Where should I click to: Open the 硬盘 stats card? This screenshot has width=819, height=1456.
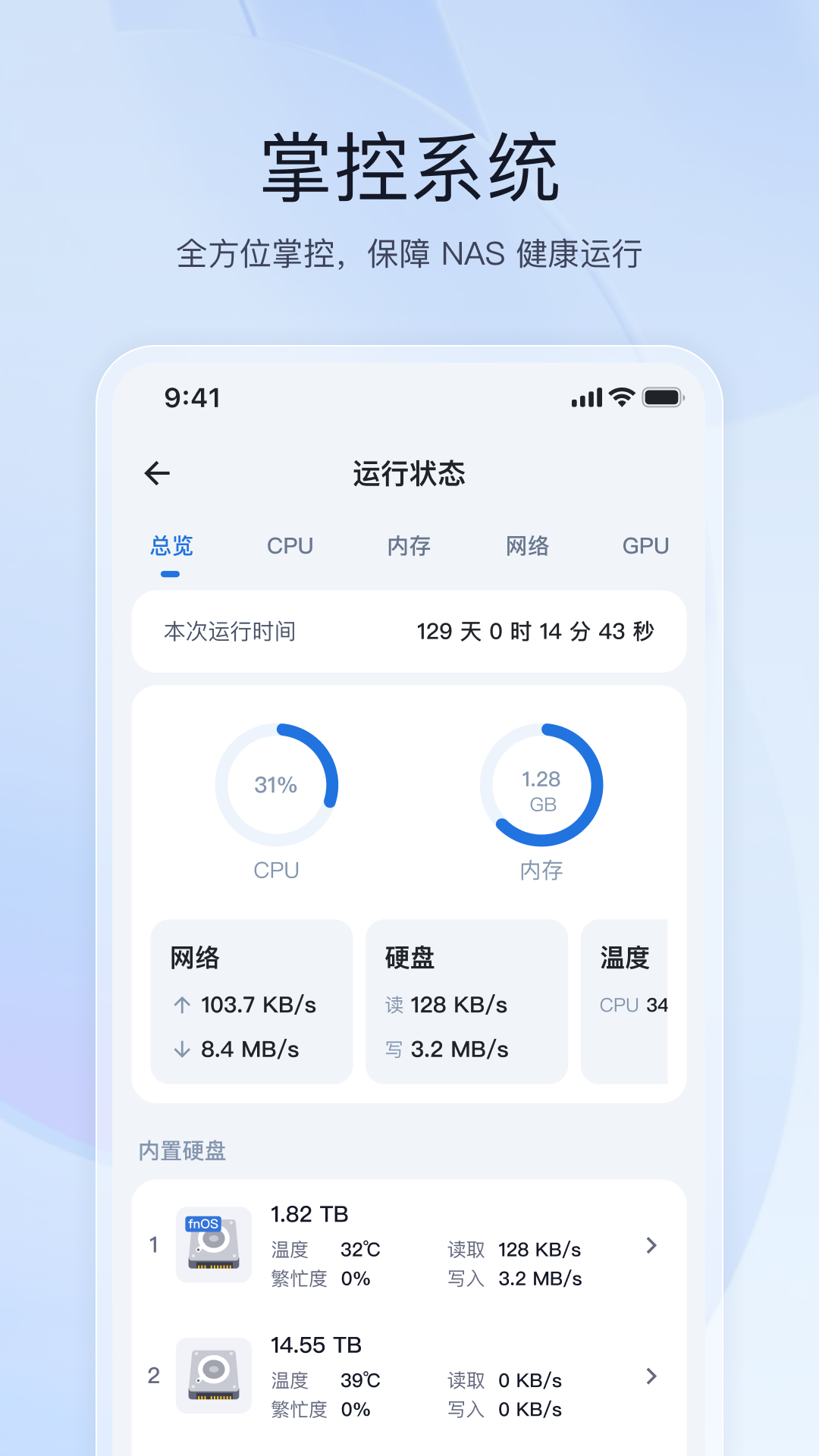coord(466,1001)
